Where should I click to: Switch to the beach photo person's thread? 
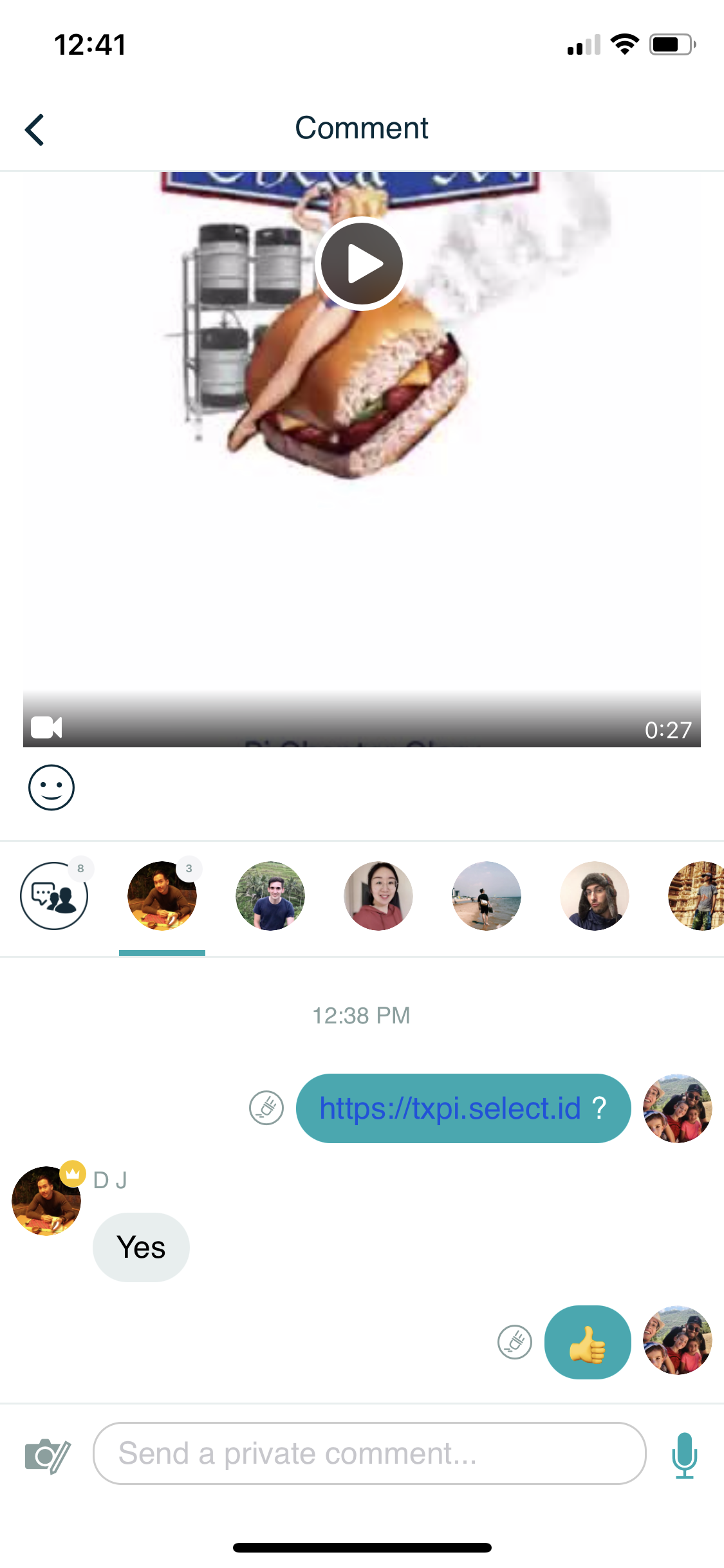tap(487, 895)
